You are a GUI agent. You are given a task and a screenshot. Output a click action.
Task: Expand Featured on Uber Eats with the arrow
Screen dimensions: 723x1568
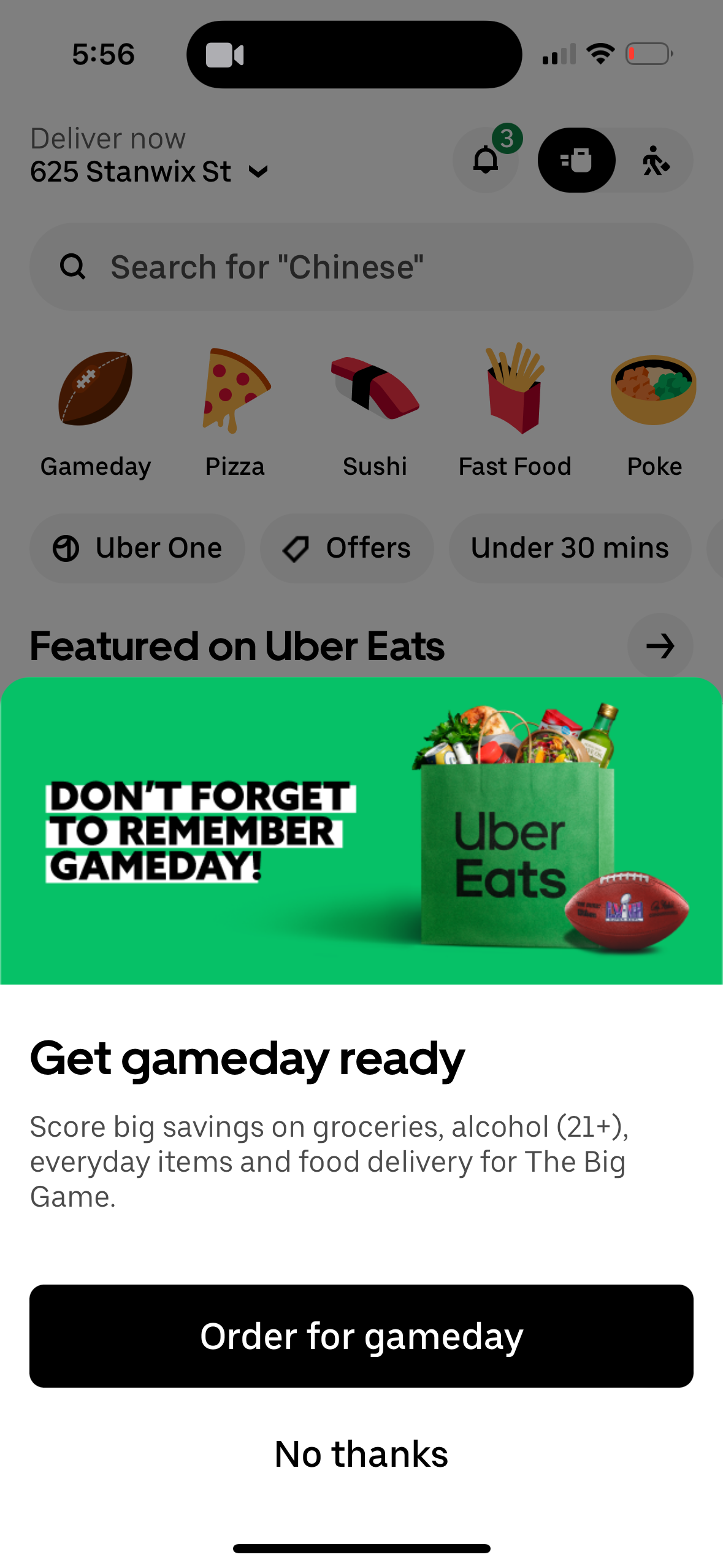coord(660,645)
